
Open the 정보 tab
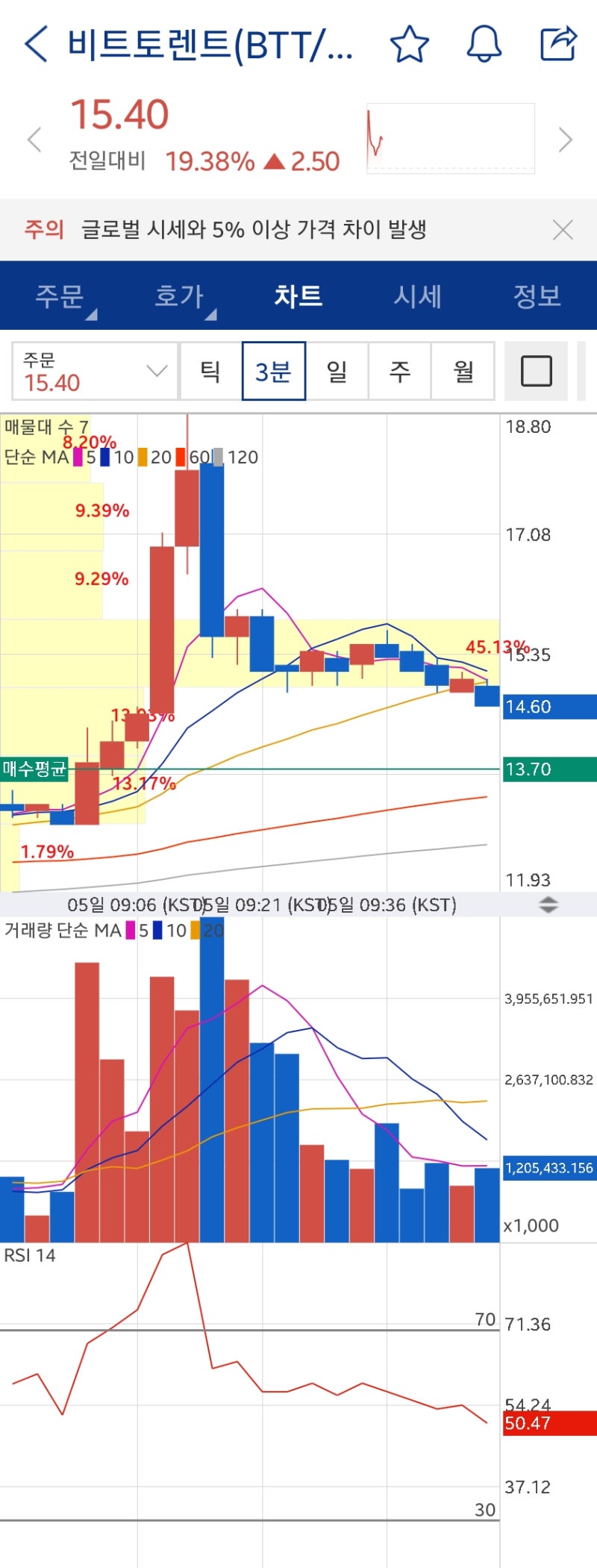click(x=538, y=296)
